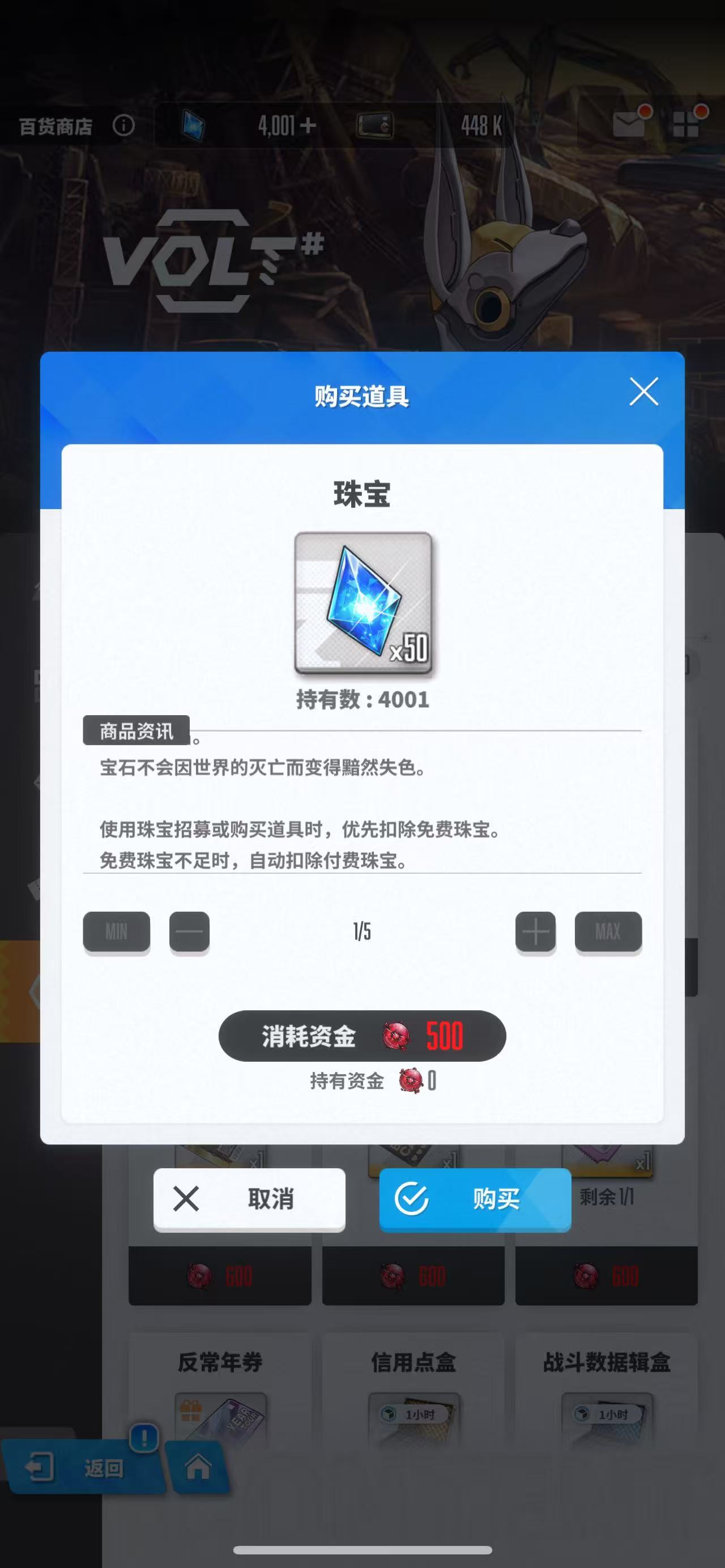The image size is (725, 1568).
Task: Close the 购买道具 dialog
Action: coord(643,391)
